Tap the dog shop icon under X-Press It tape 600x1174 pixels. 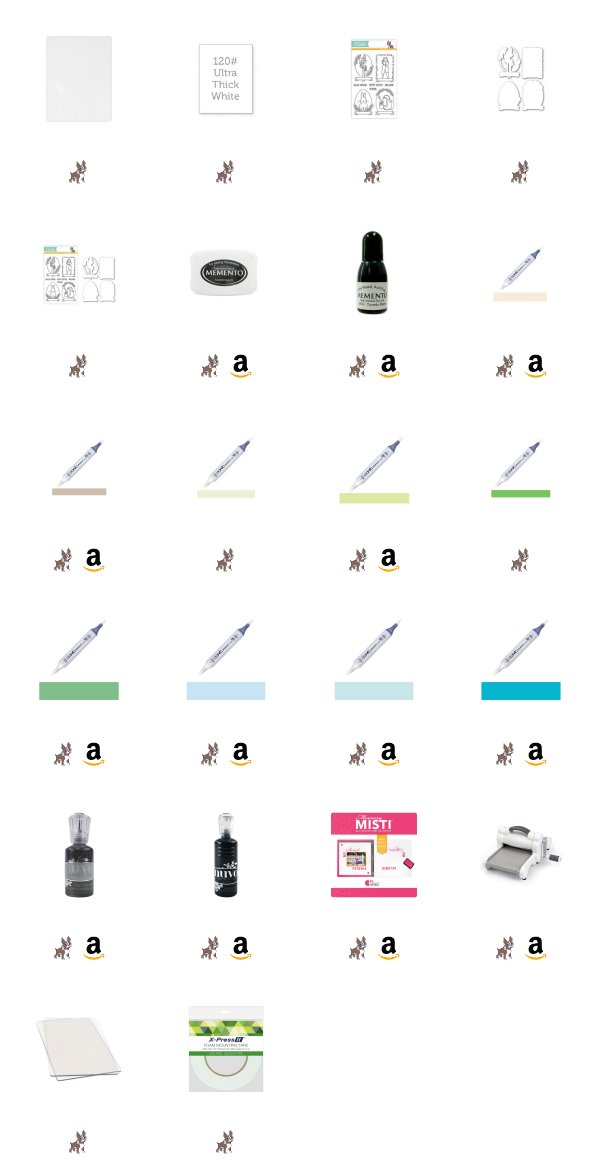point(225,1142)
